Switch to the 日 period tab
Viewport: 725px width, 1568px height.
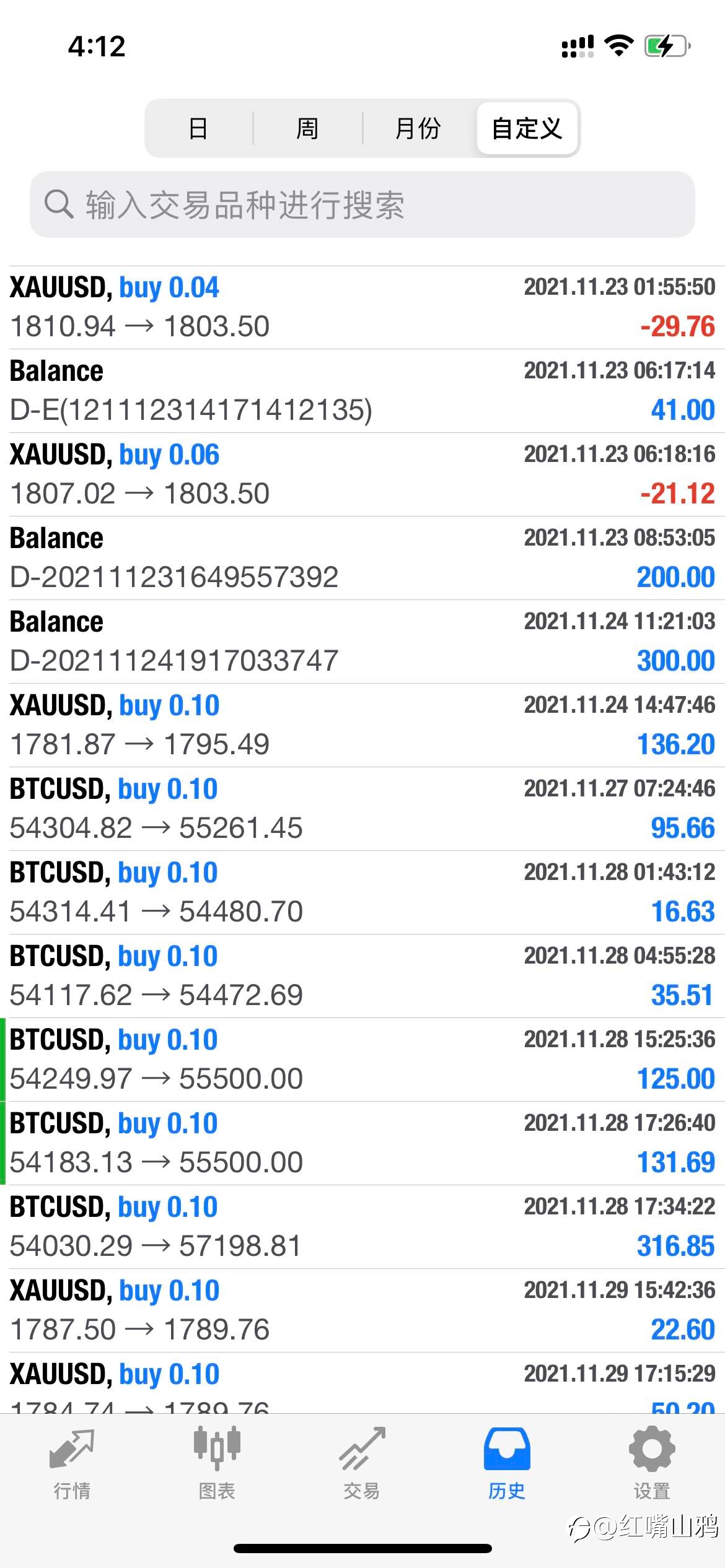(x=198, y=128)
